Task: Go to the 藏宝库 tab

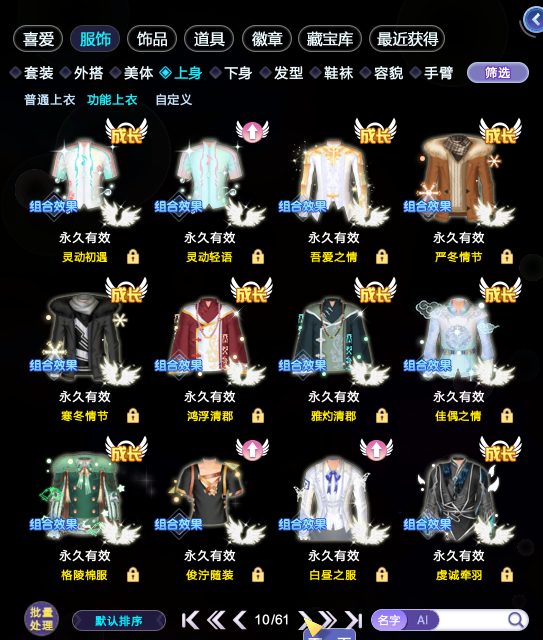Action: 330,39
